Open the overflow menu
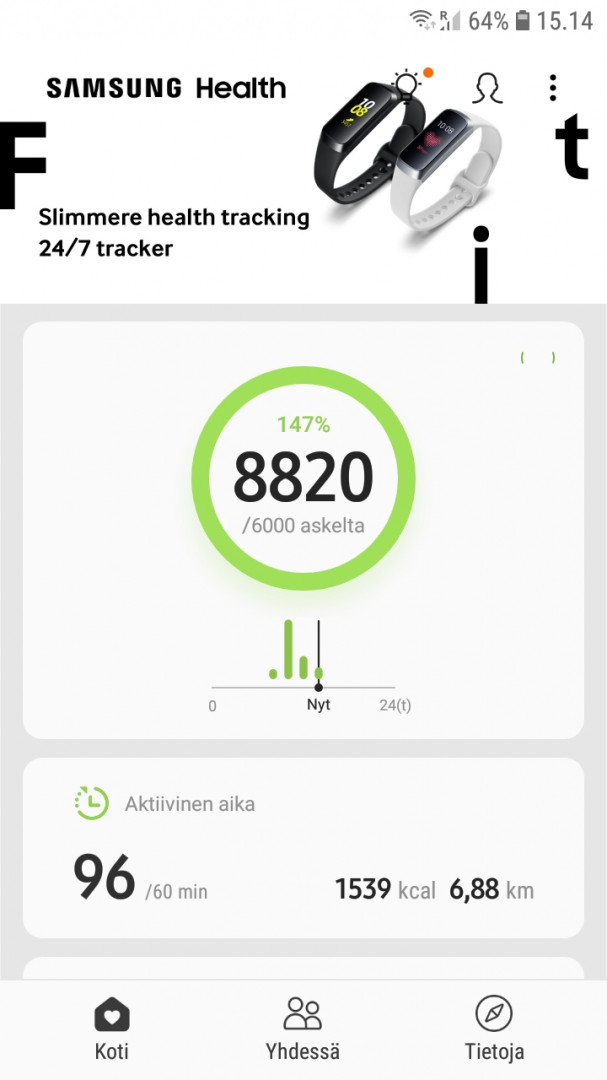 pos(553,88)
